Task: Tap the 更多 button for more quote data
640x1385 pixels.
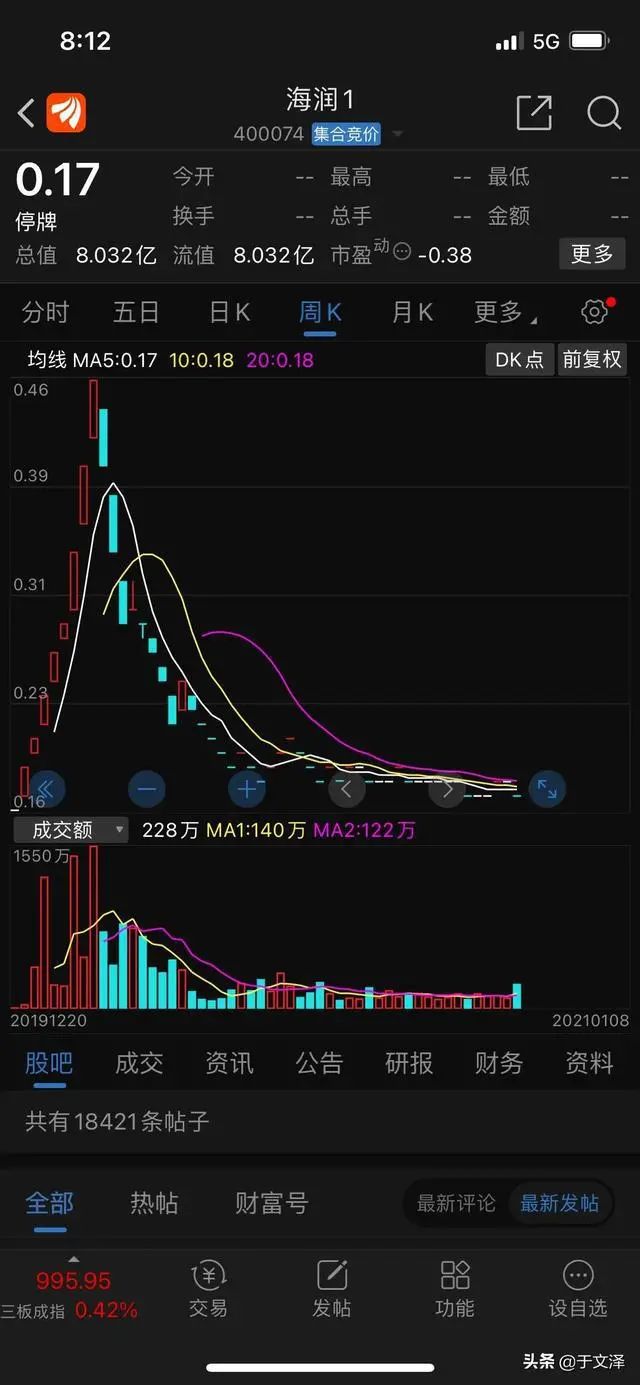Action: (592, 254)
